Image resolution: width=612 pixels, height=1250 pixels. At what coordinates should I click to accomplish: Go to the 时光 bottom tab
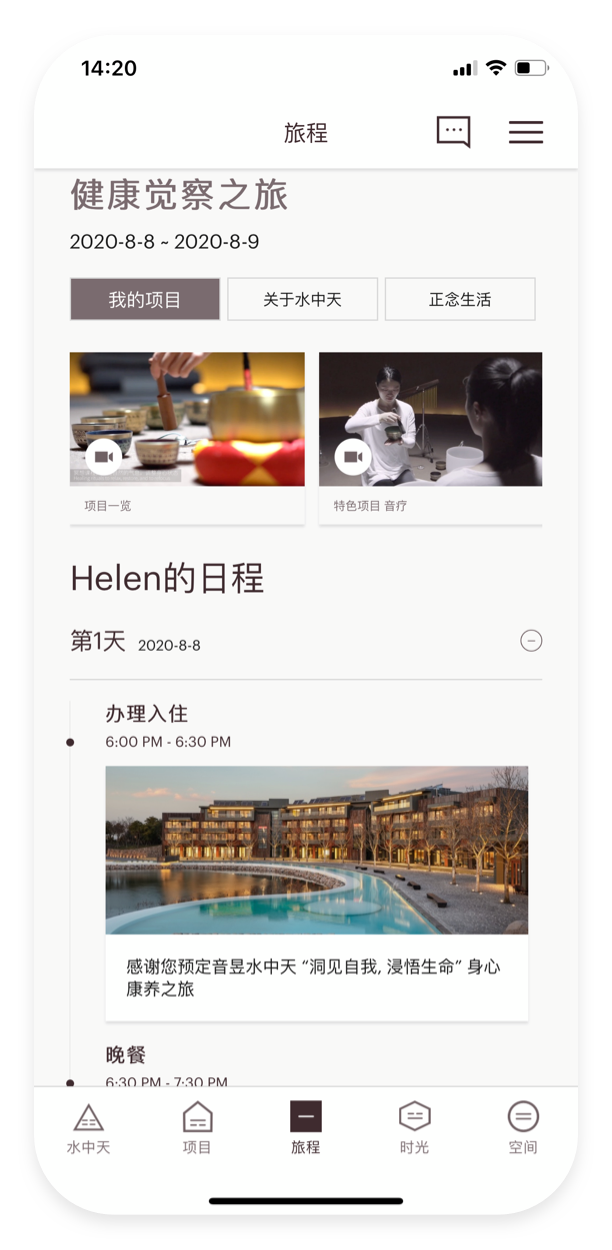coord(414,1128)
